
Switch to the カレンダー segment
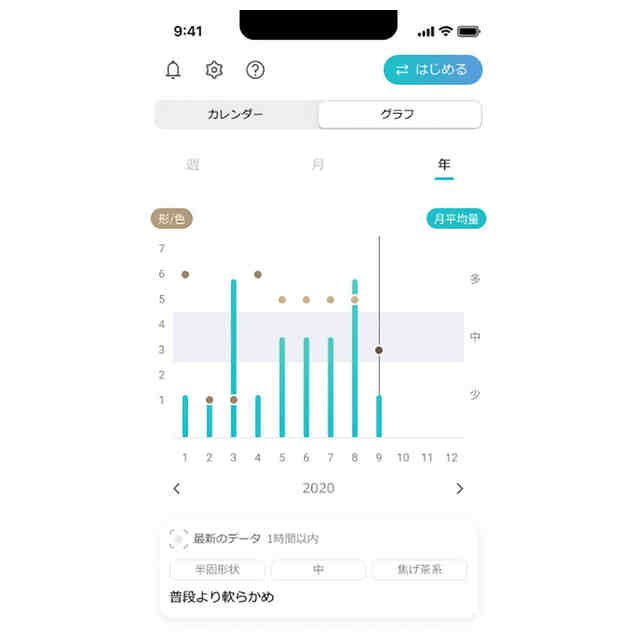[x=236, y=114]
